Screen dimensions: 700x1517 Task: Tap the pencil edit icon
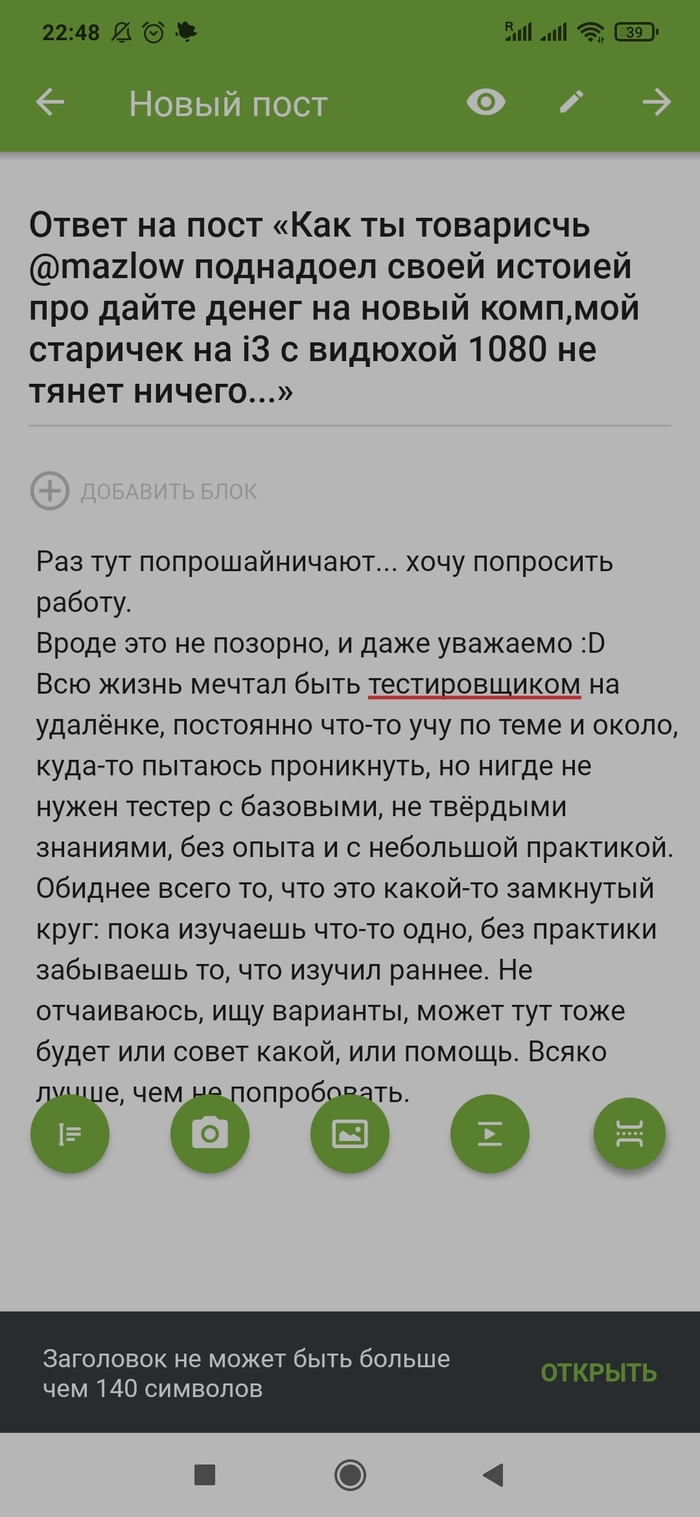[x=571, y=102]
